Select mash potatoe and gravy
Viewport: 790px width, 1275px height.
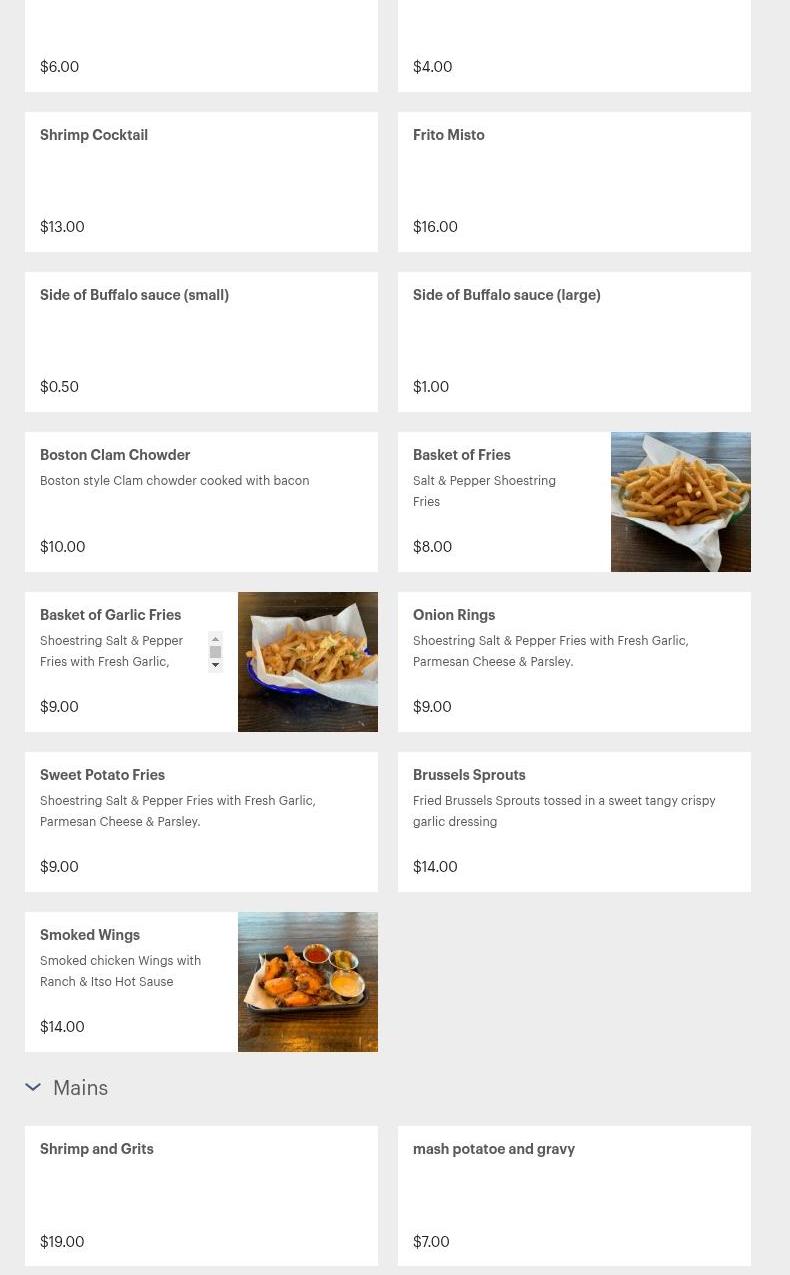(574, 1195)
